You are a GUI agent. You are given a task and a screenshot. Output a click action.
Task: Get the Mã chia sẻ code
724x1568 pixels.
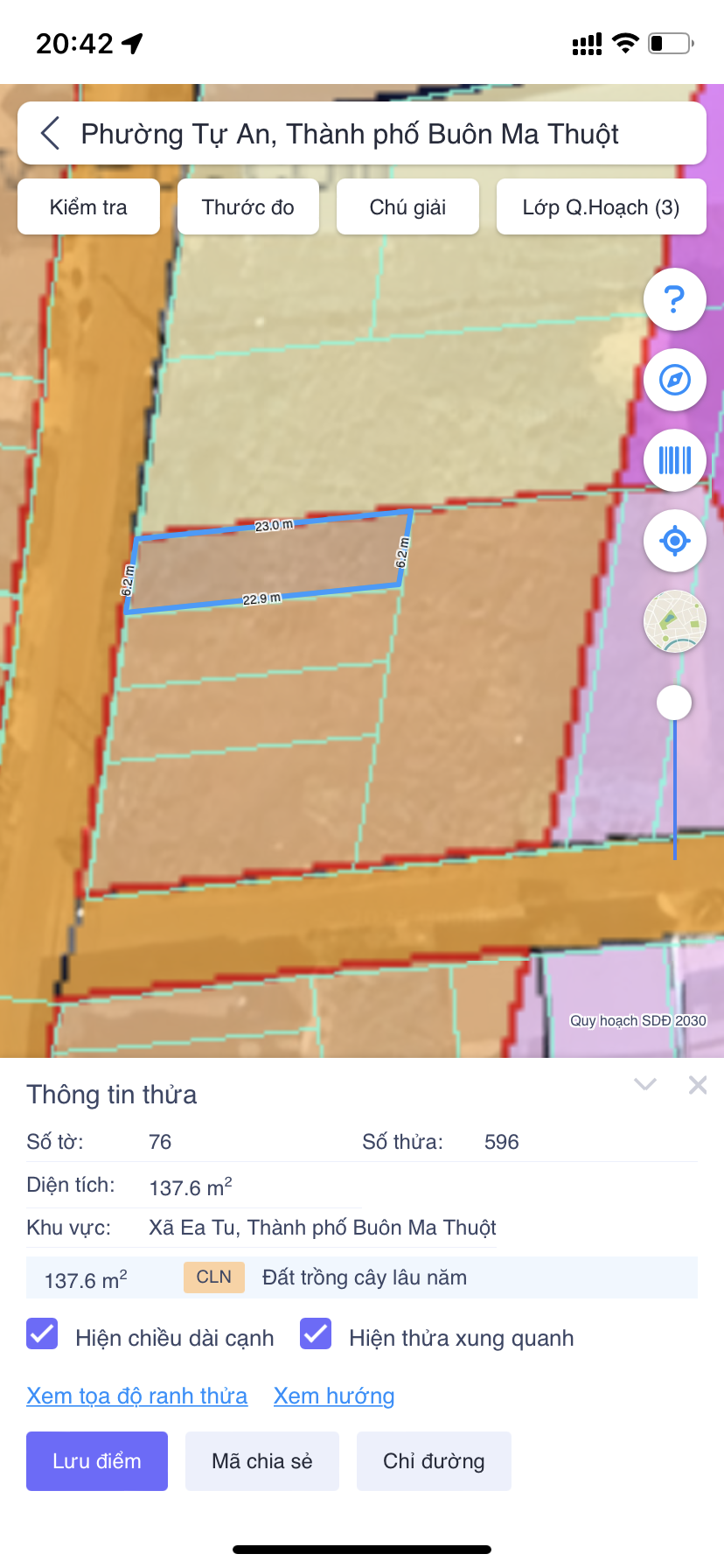[x=262, y=1461]
